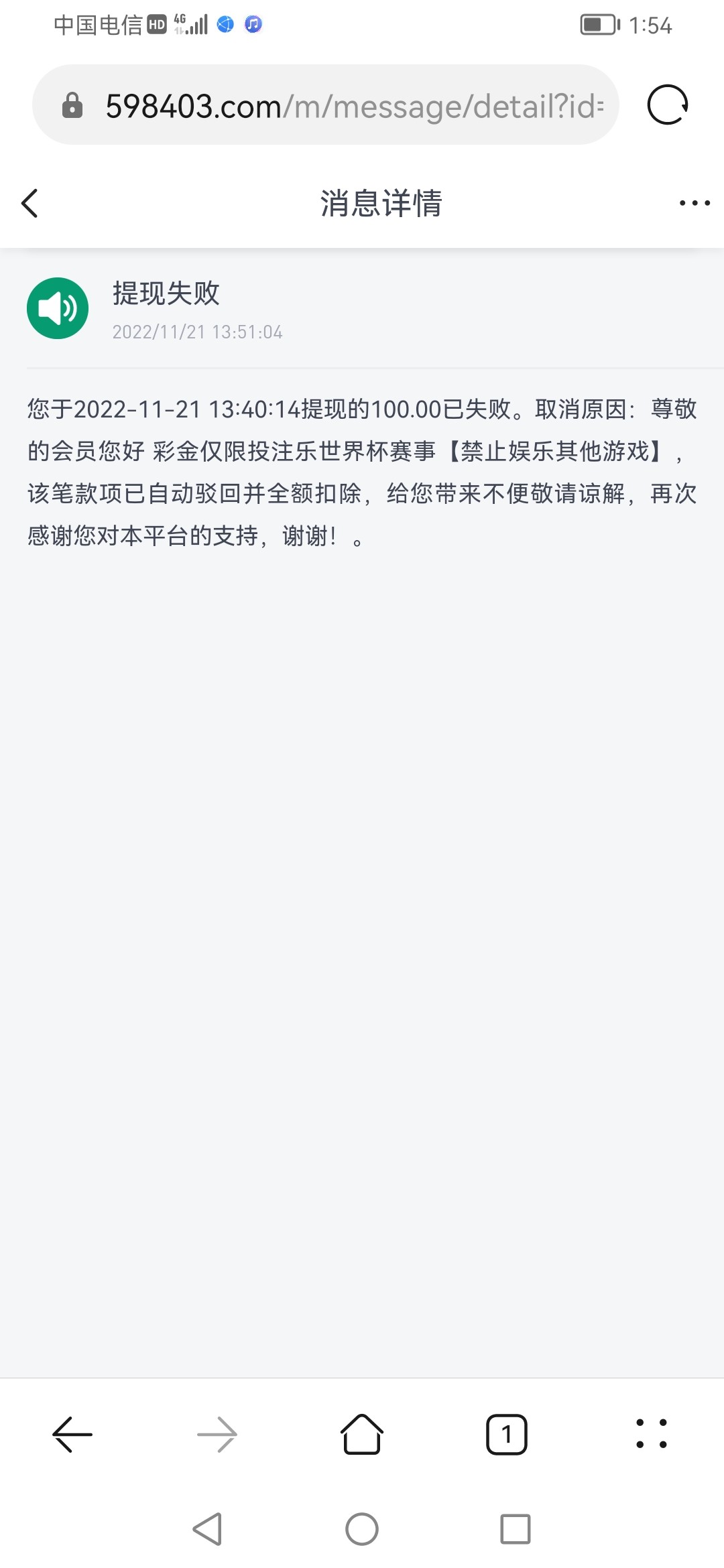Select the 提现失败 message heading
The image size is (724, 1568).
point(164,293)
